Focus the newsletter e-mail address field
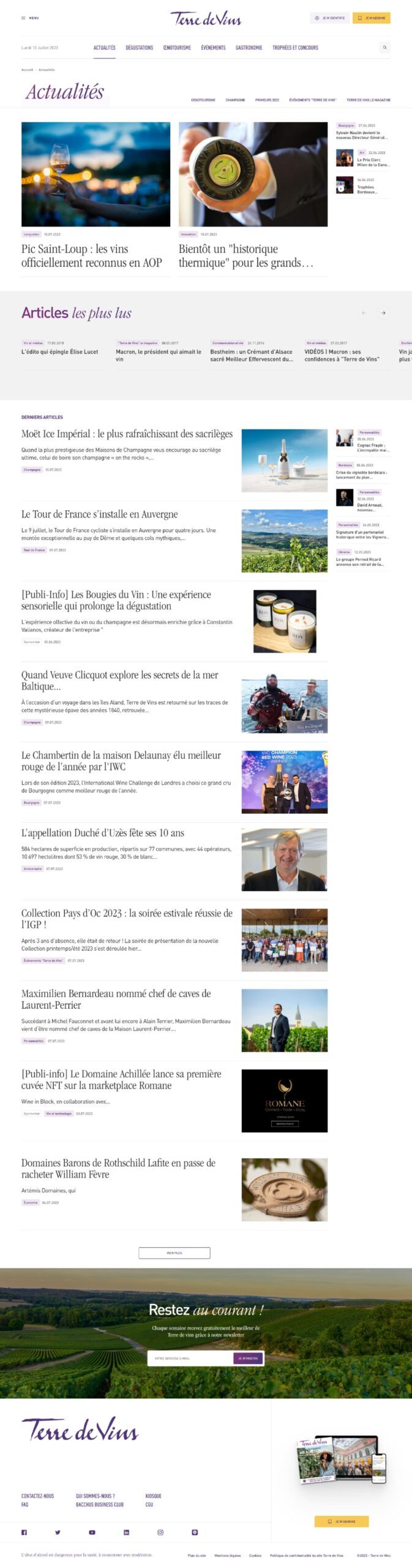 (x=190, y=1358)
